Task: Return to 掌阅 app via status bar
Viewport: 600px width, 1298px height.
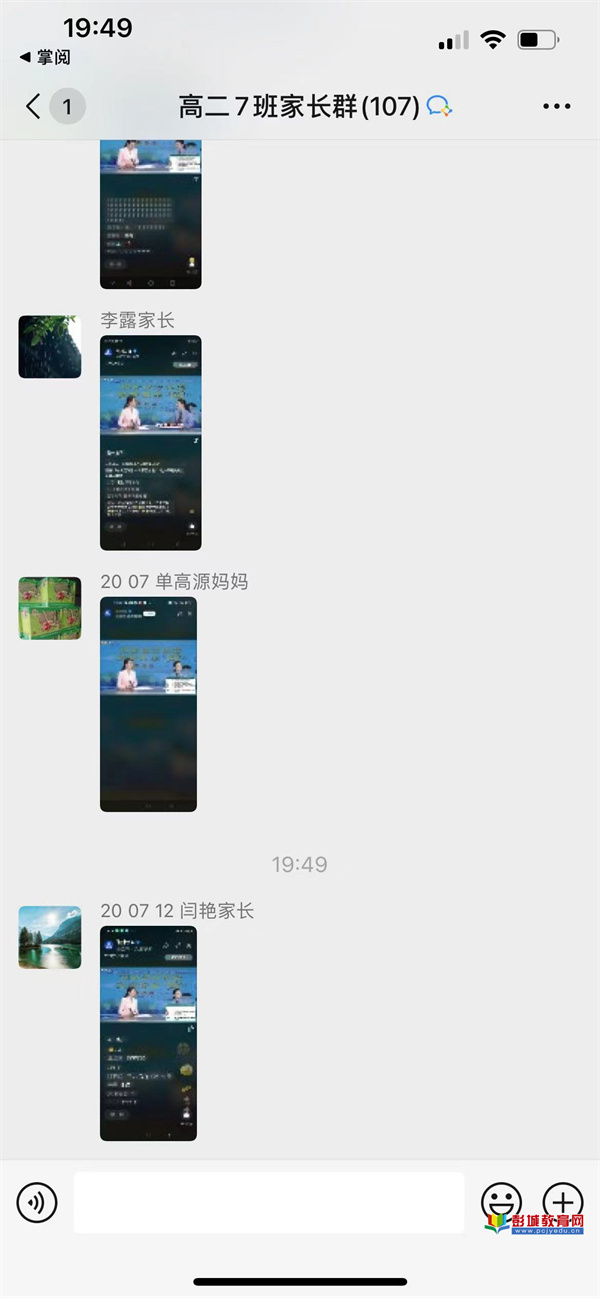Action: point(46,58)
